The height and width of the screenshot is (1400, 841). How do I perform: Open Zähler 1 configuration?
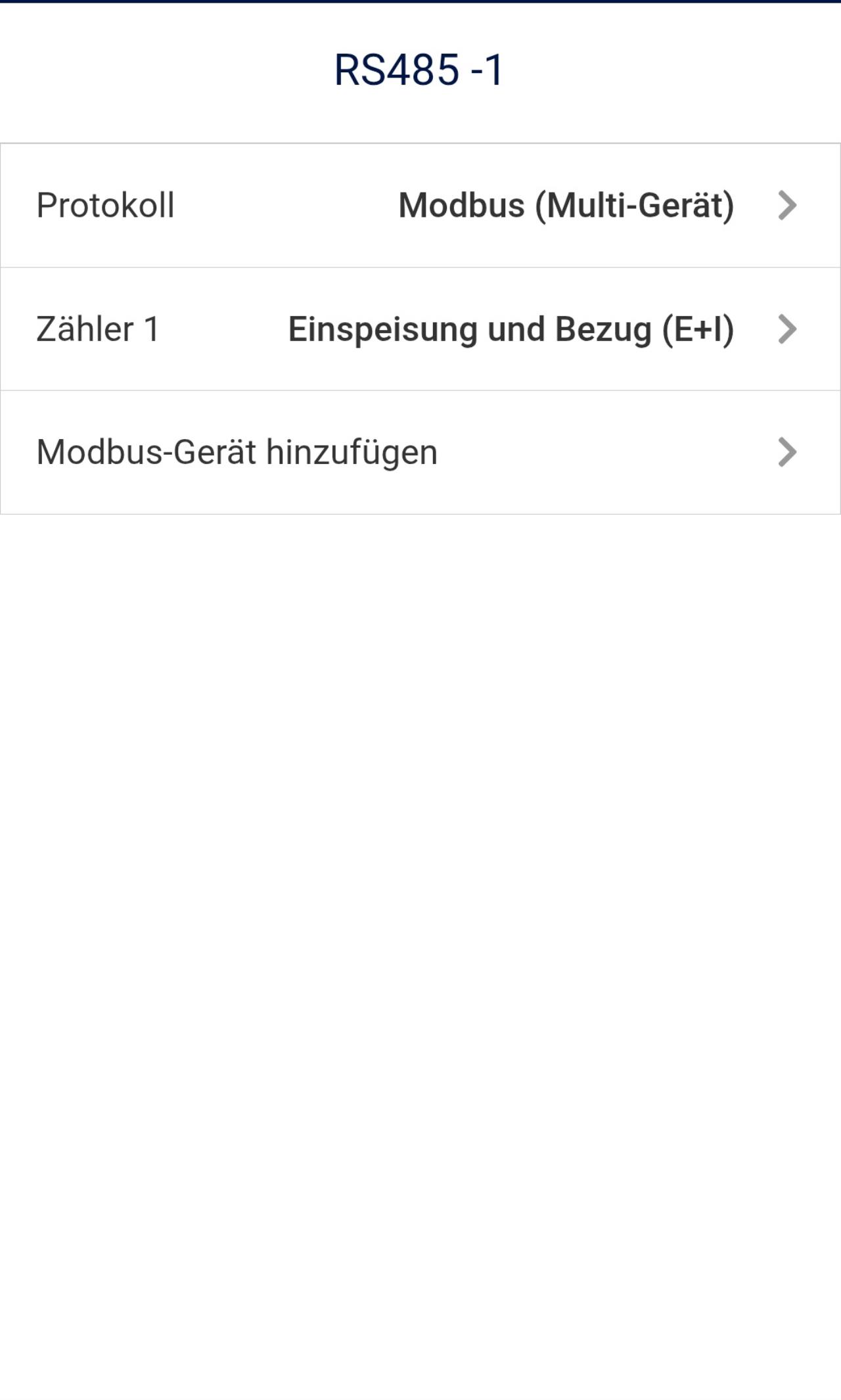[x=420, y=329]
